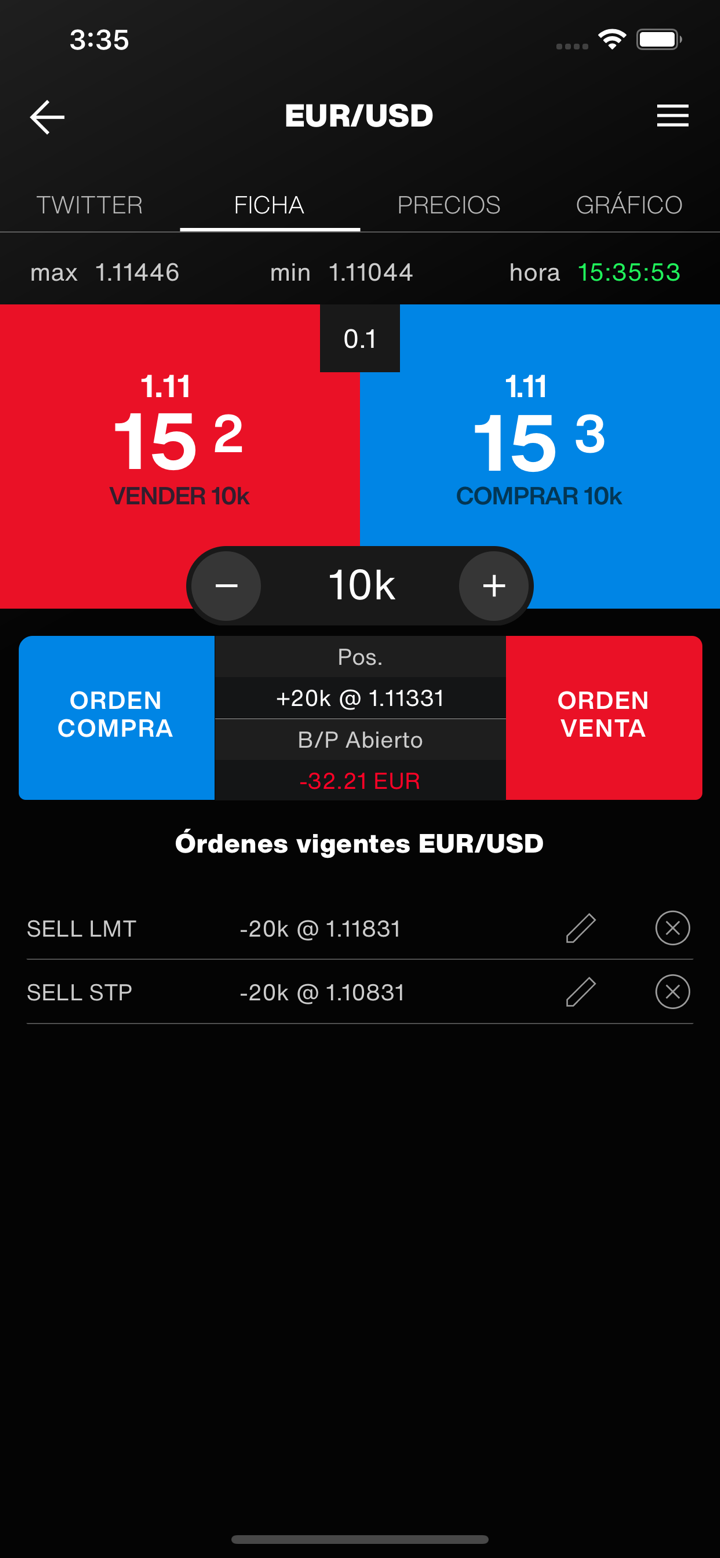Open the GRÁFICO tab
This screenshot has height=1558, width=720.
tap(629, 205)
